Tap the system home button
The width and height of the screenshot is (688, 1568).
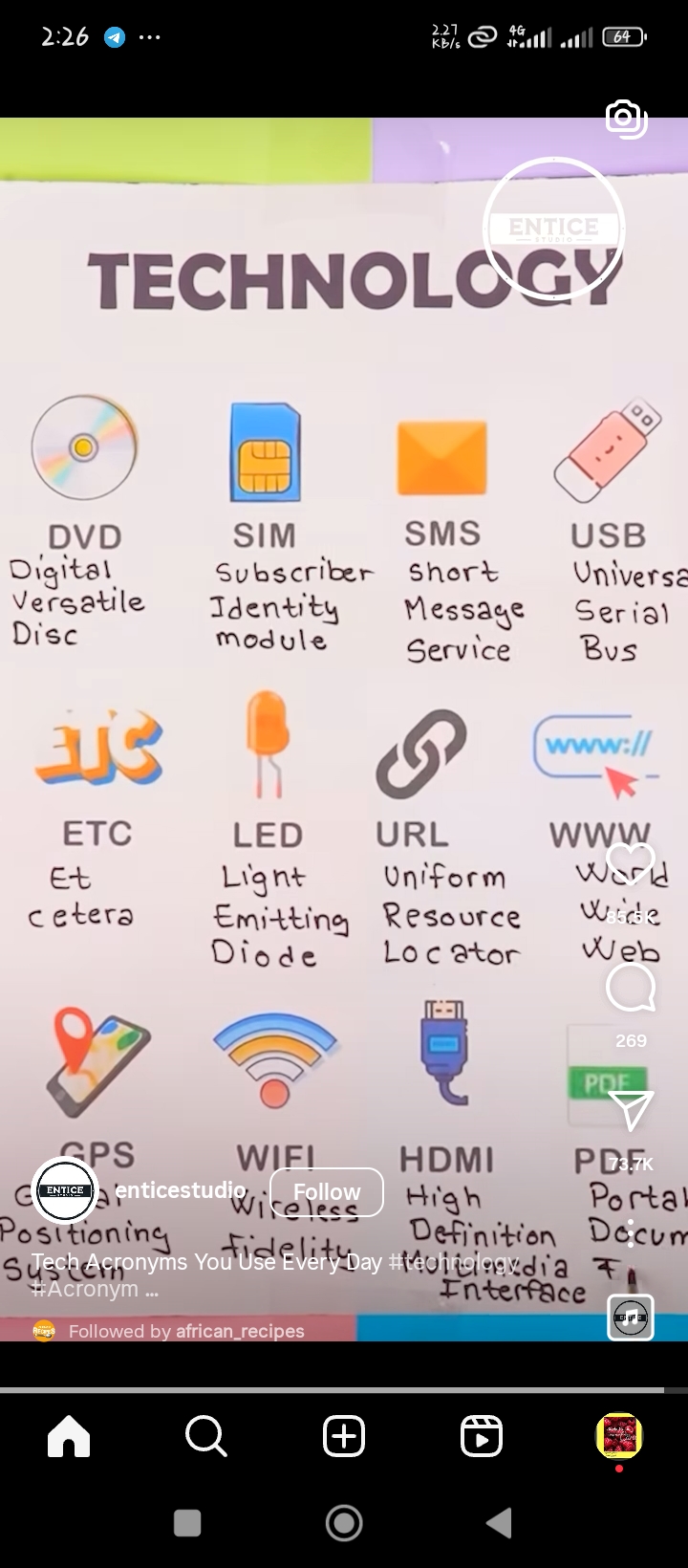(344, 1522)
